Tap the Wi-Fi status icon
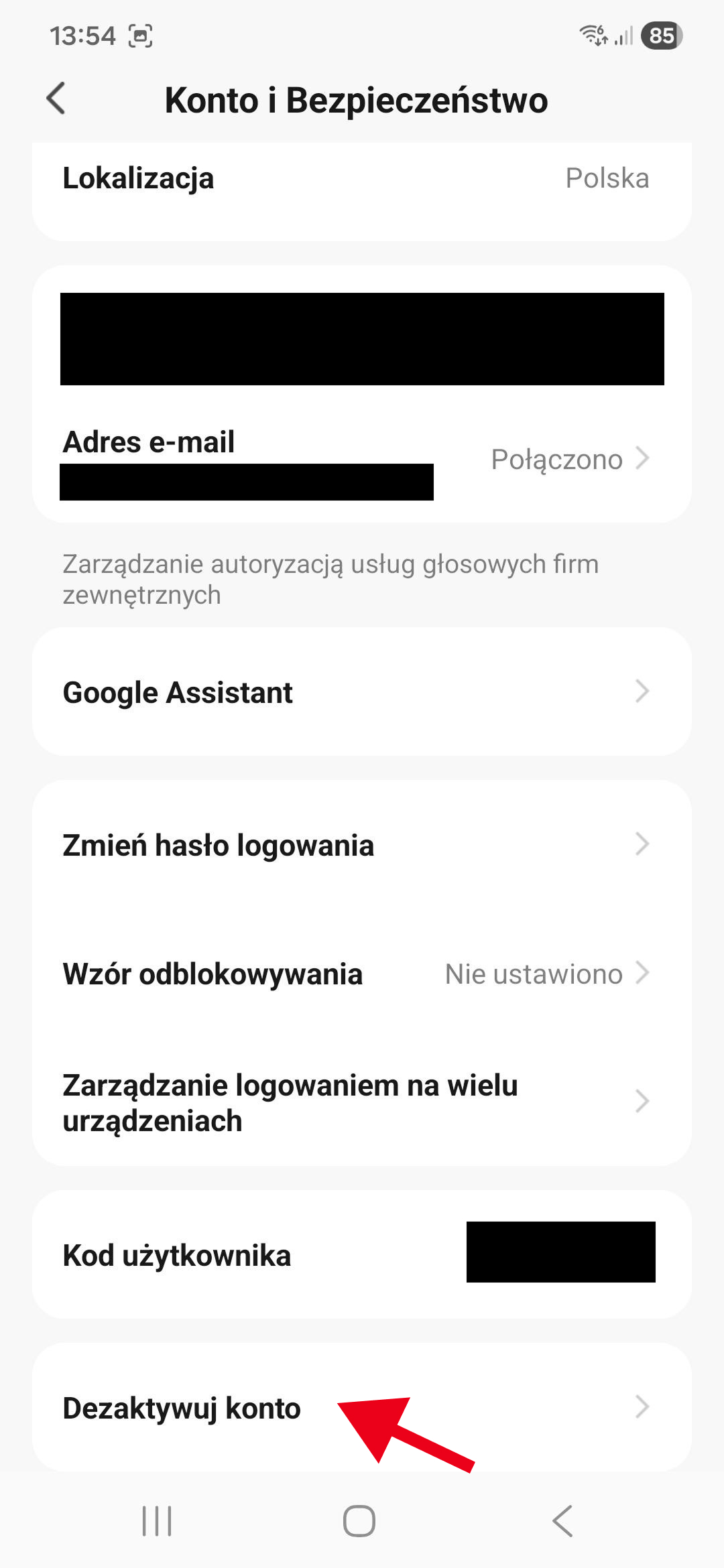 (593, 36)
